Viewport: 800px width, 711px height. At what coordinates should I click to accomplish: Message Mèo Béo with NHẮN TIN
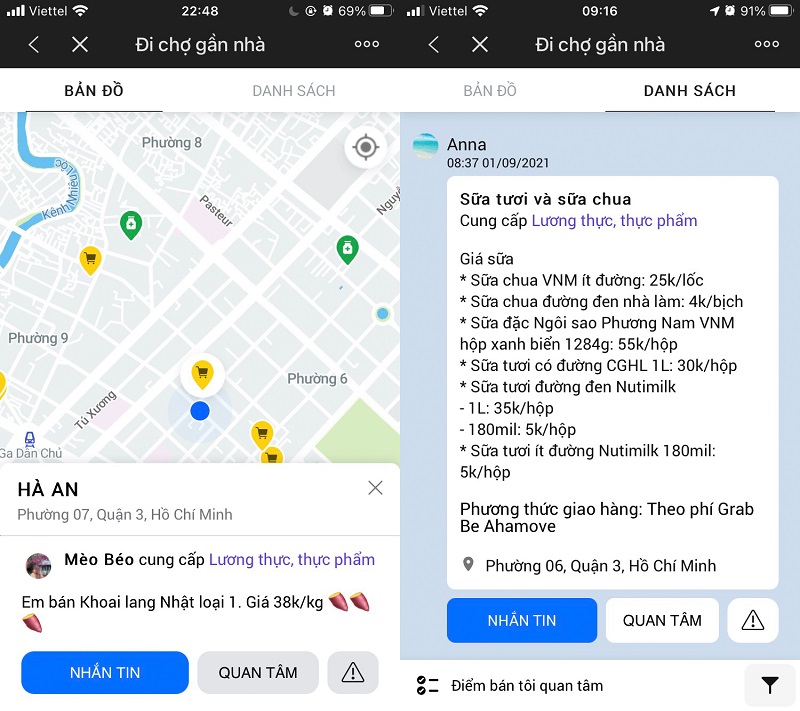tap(105, 672)
